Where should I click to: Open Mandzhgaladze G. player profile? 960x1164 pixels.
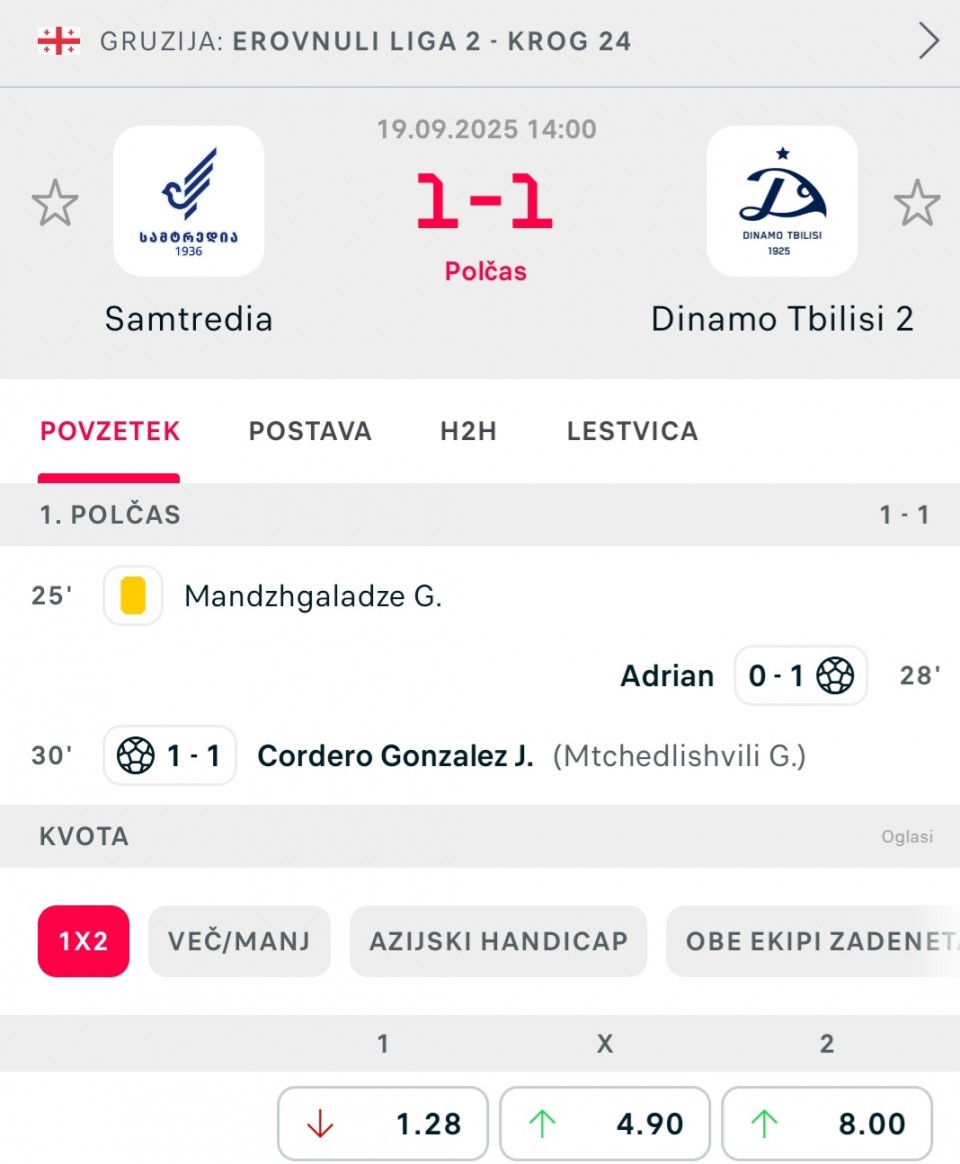[313, 597]
